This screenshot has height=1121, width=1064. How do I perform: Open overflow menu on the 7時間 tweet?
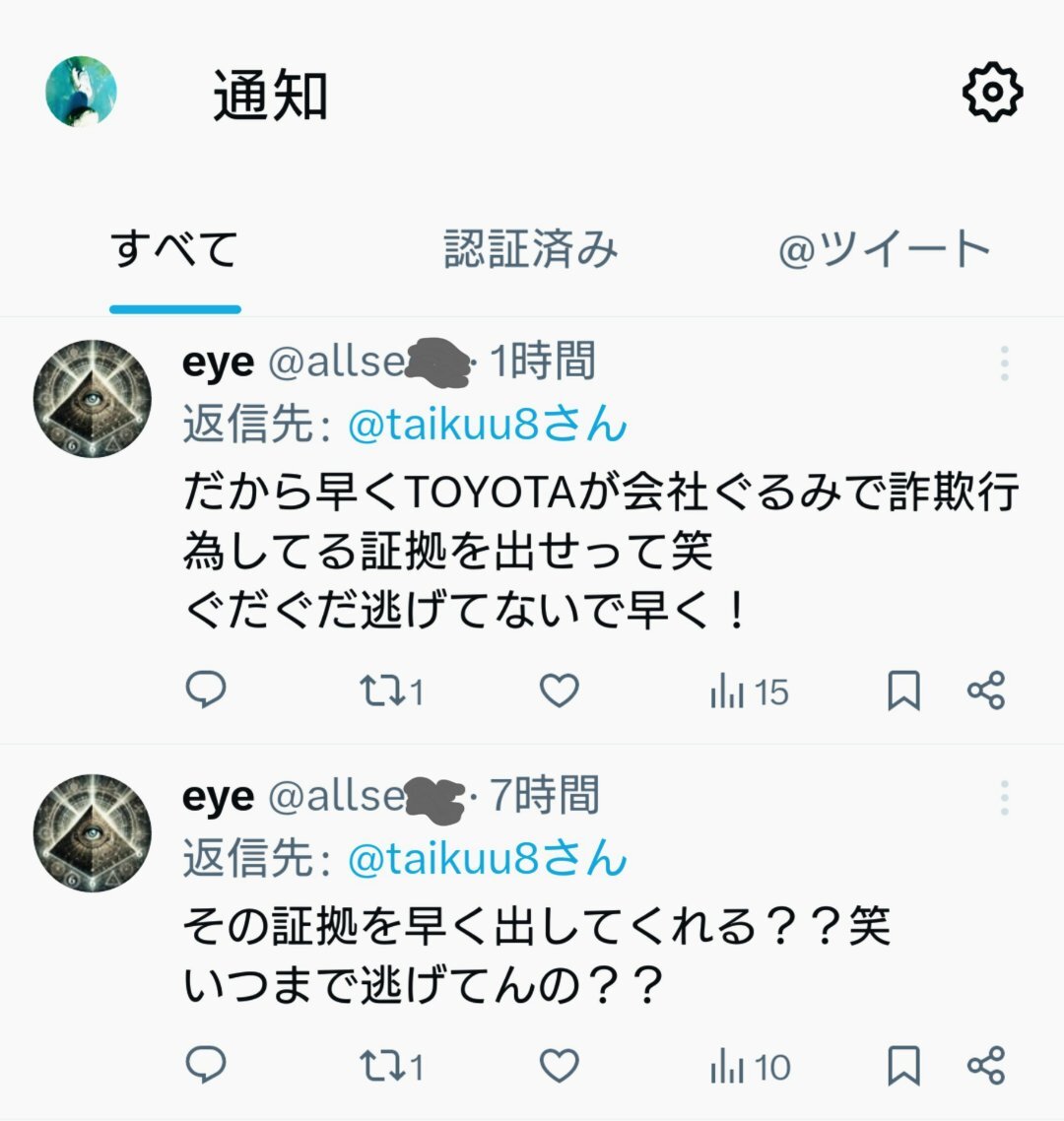1004,797
